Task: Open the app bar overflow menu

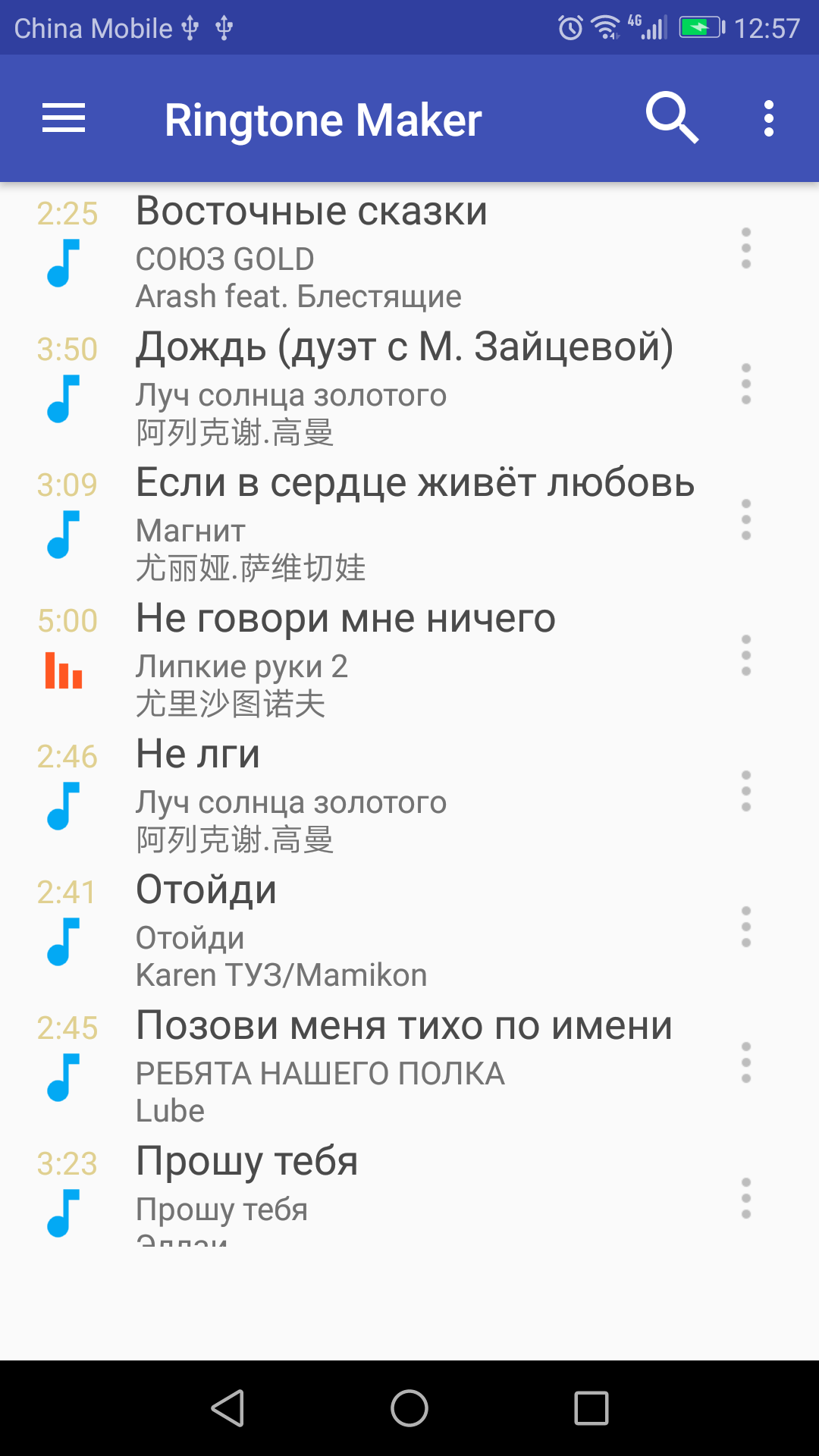Action: 769,119
